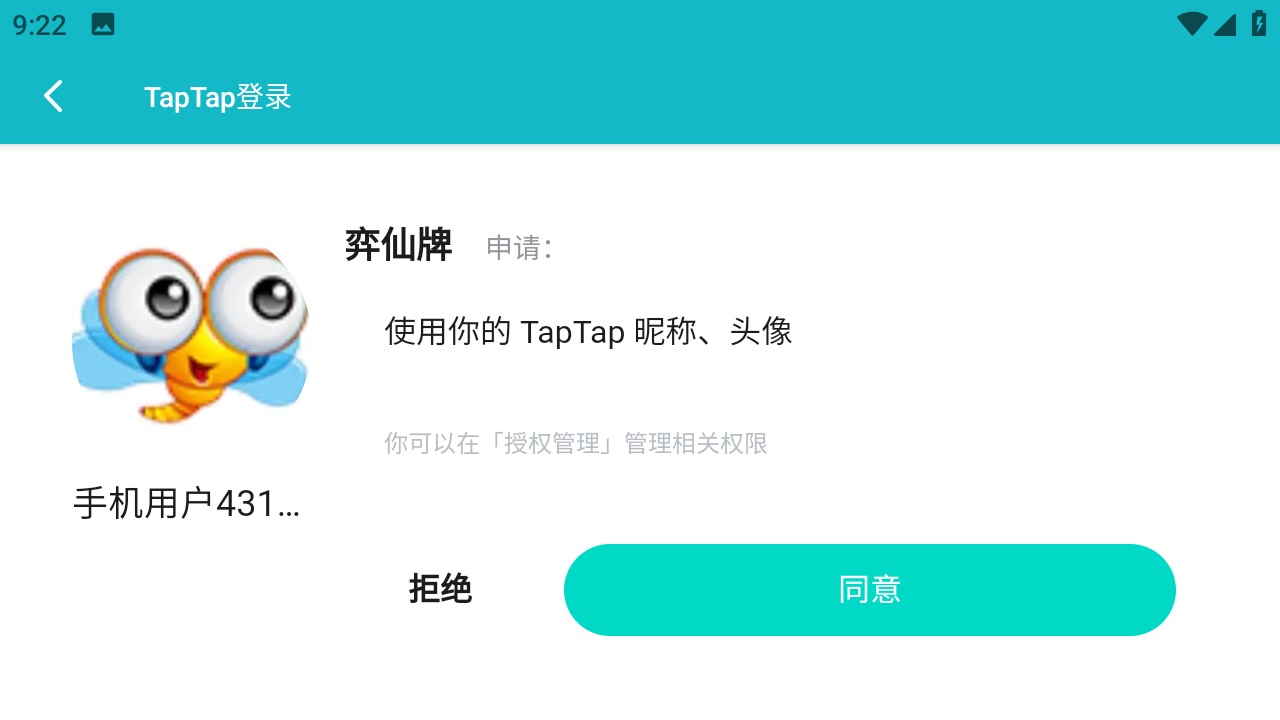
Task: Go back from the TapTap登录 screen
Action: 53,97
